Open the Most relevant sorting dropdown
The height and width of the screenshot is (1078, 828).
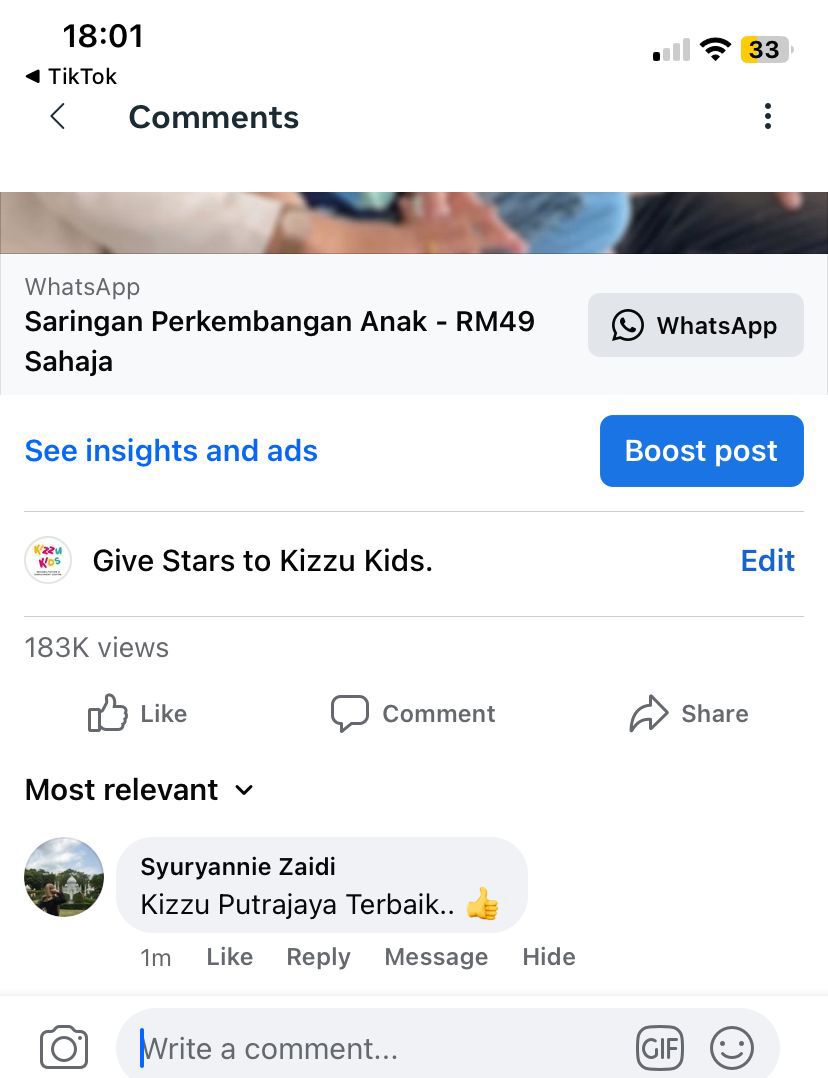pos(121,790)
